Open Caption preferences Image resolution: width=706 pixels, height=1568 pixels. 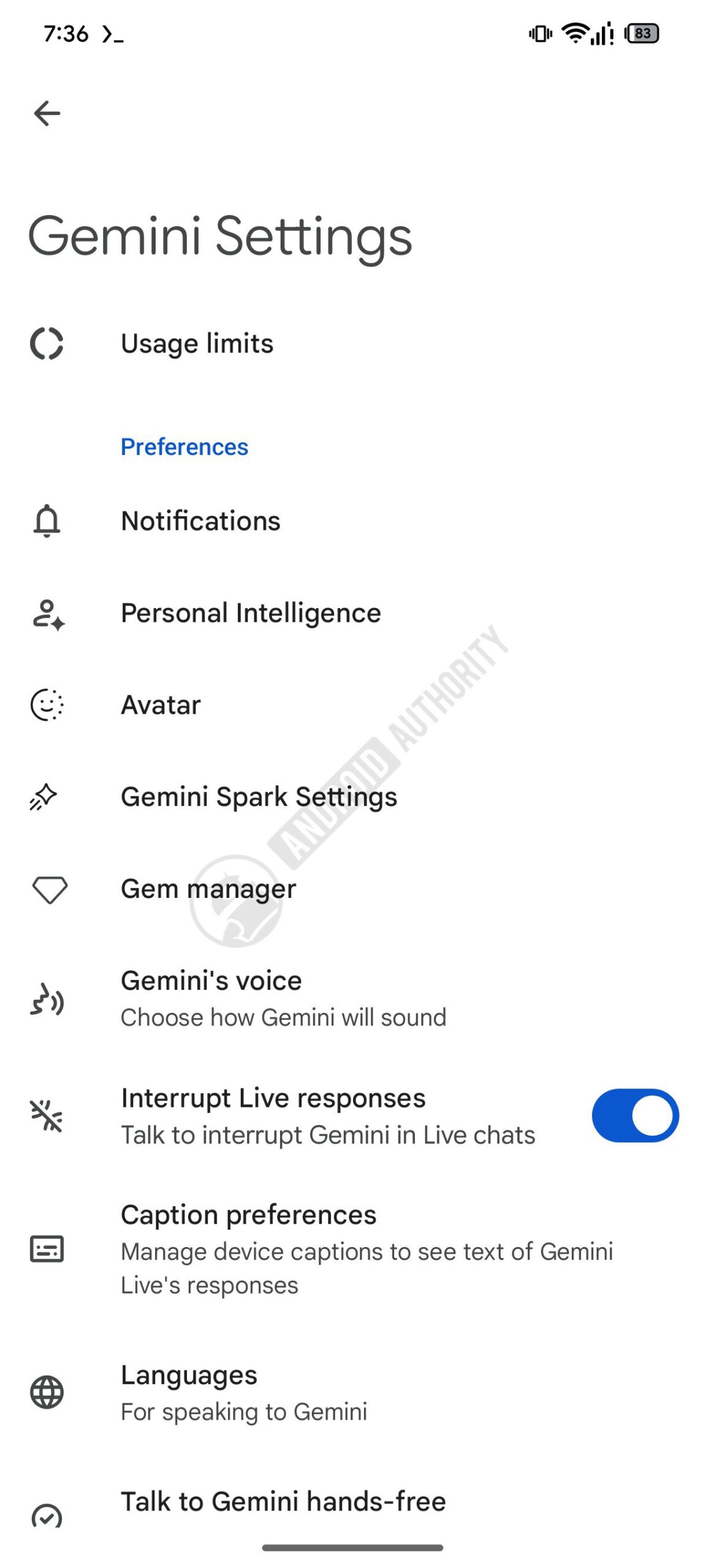(353, 1249)
